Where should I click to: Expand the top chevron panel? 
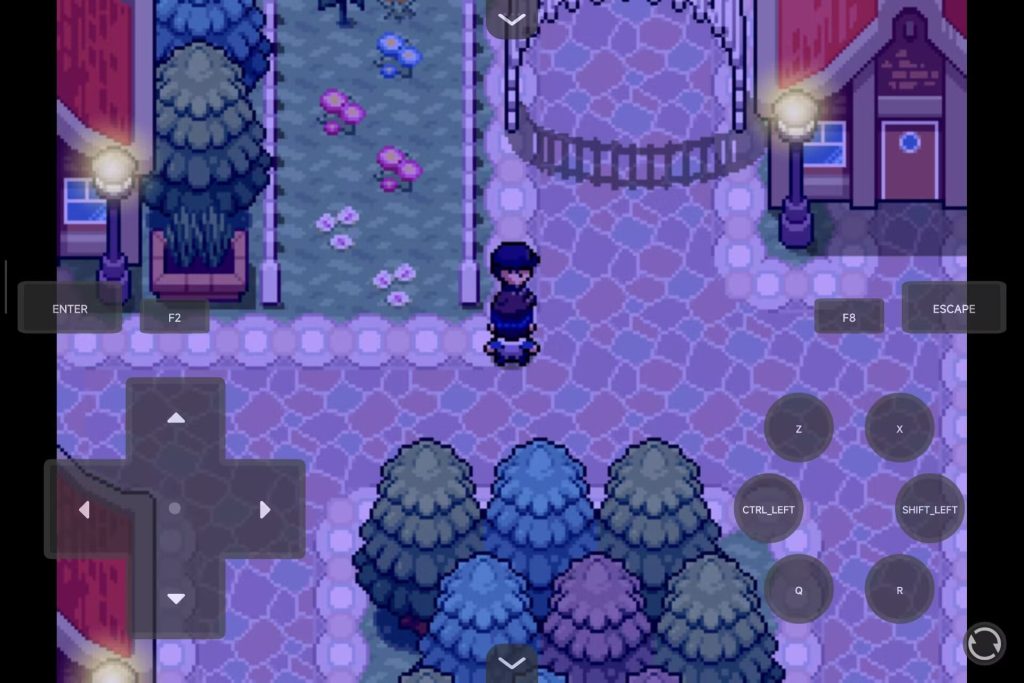512,19
